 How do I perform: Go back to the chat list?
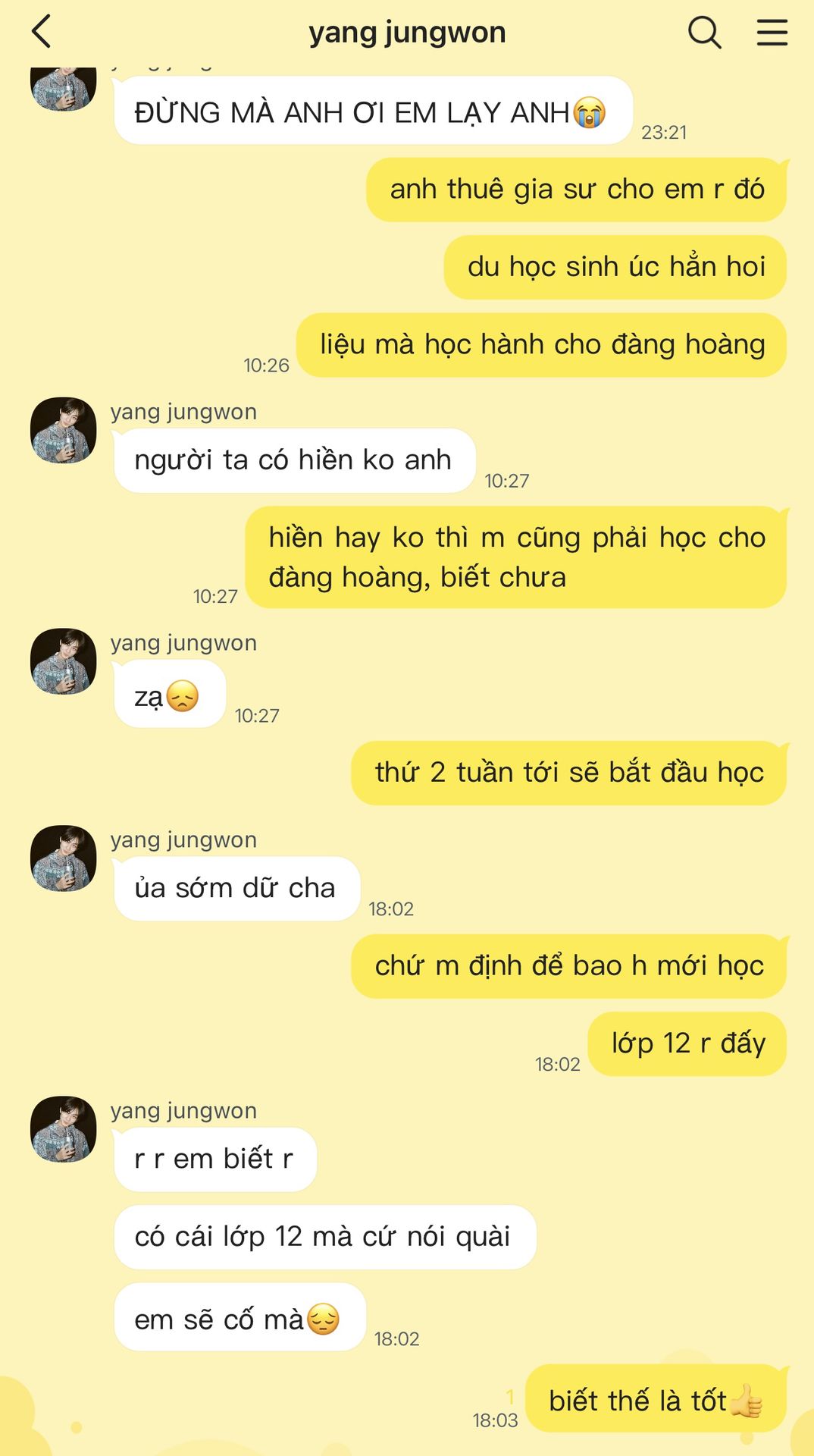(x=42, y=32)
